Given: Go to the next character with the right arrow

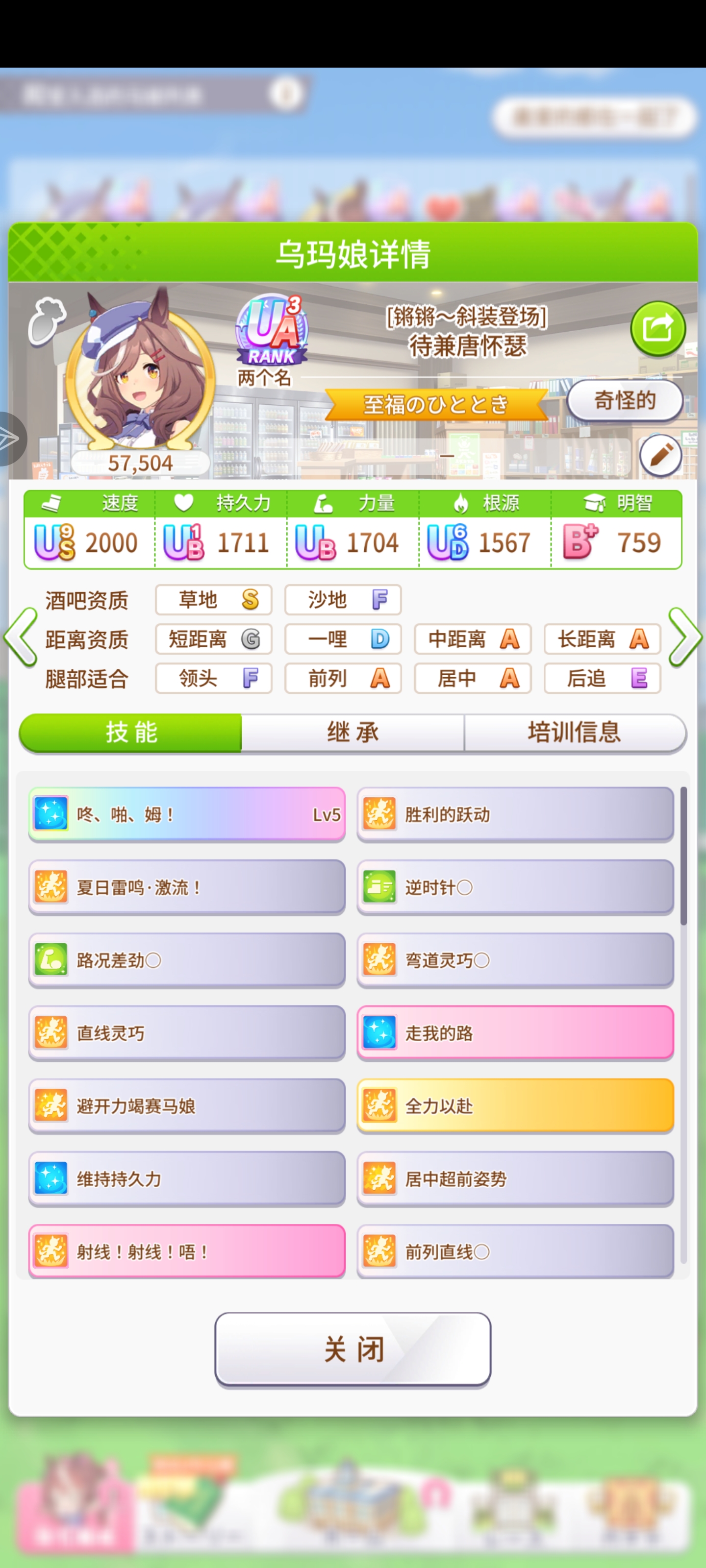Looking at the screenshot, I should point(685,637).
